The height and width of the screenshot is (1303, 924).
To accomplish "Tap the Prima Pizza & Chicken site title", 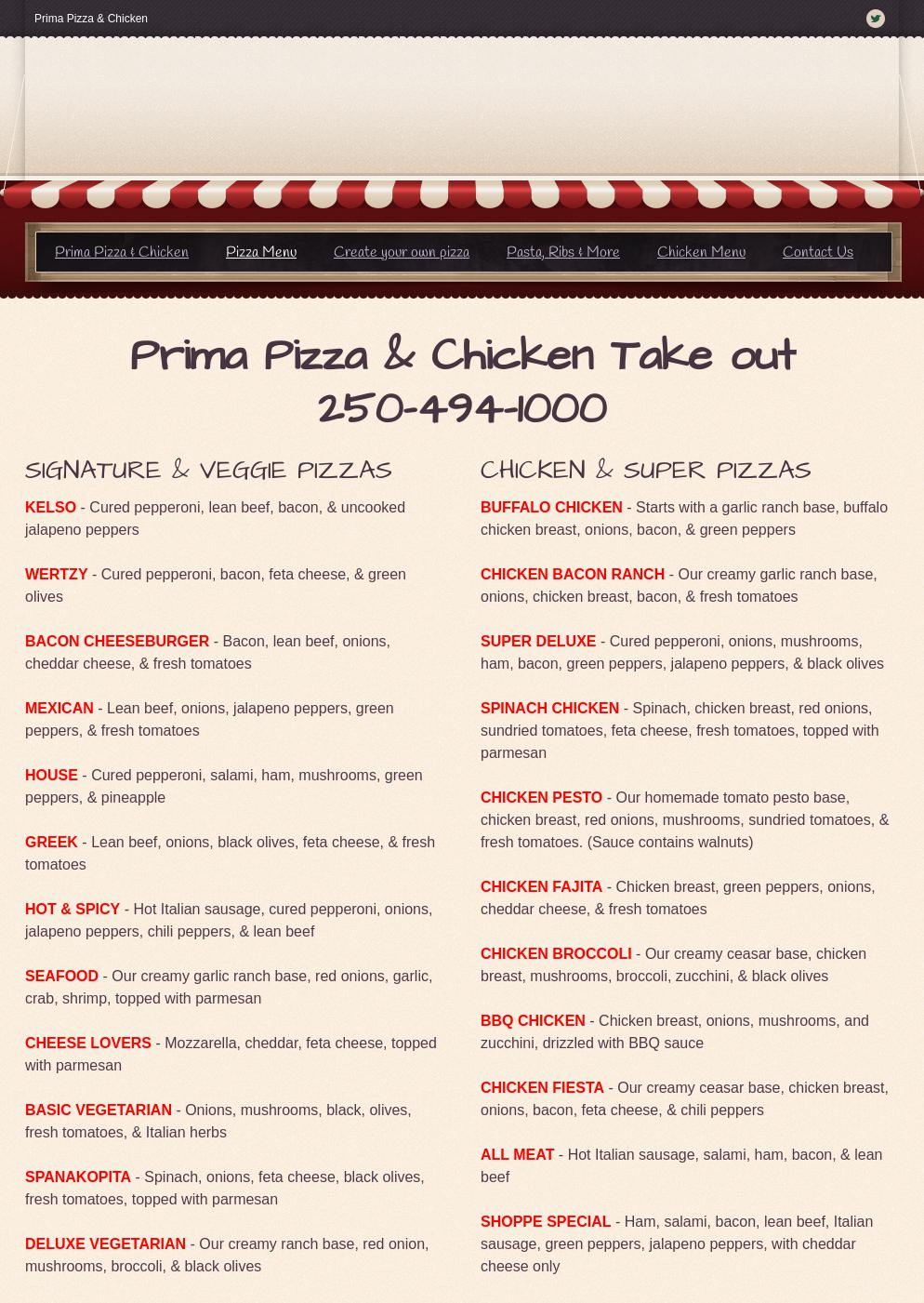I will click(90, 19).
